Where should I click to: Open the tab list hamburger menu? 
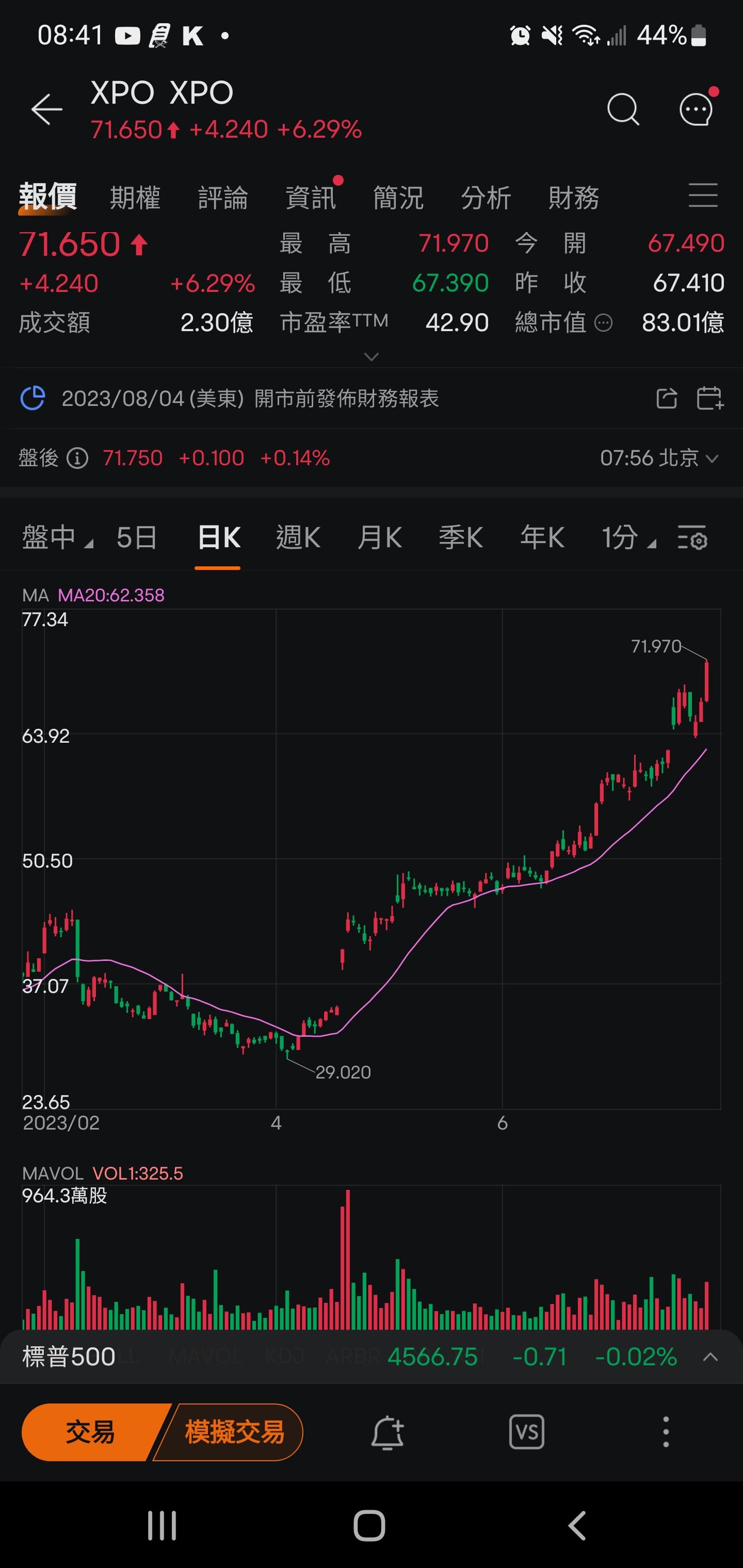703,196
